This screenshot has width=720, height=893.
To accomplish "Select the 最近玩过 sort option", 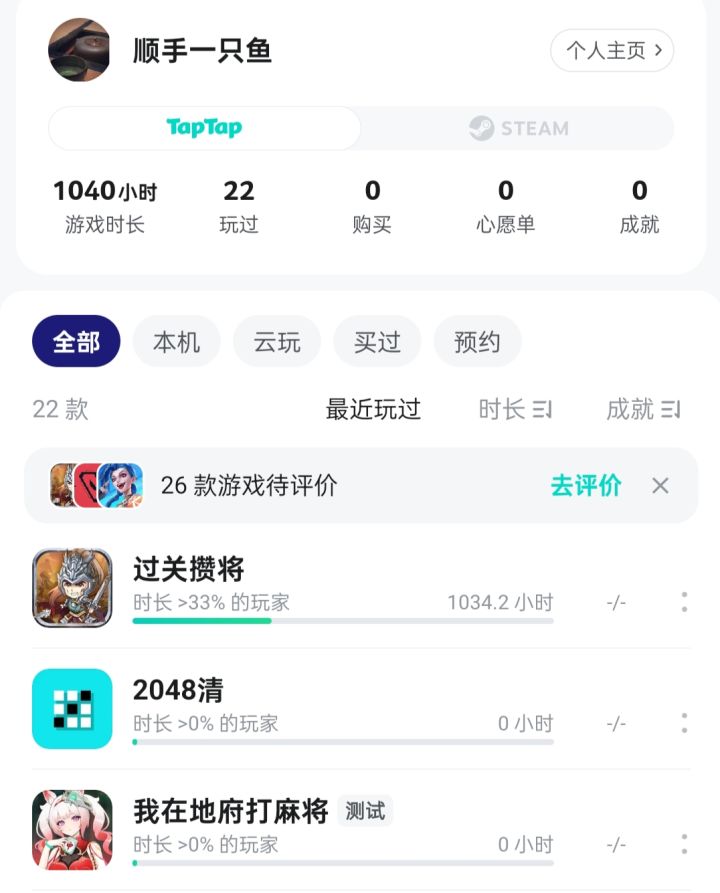I will point(372,410).
